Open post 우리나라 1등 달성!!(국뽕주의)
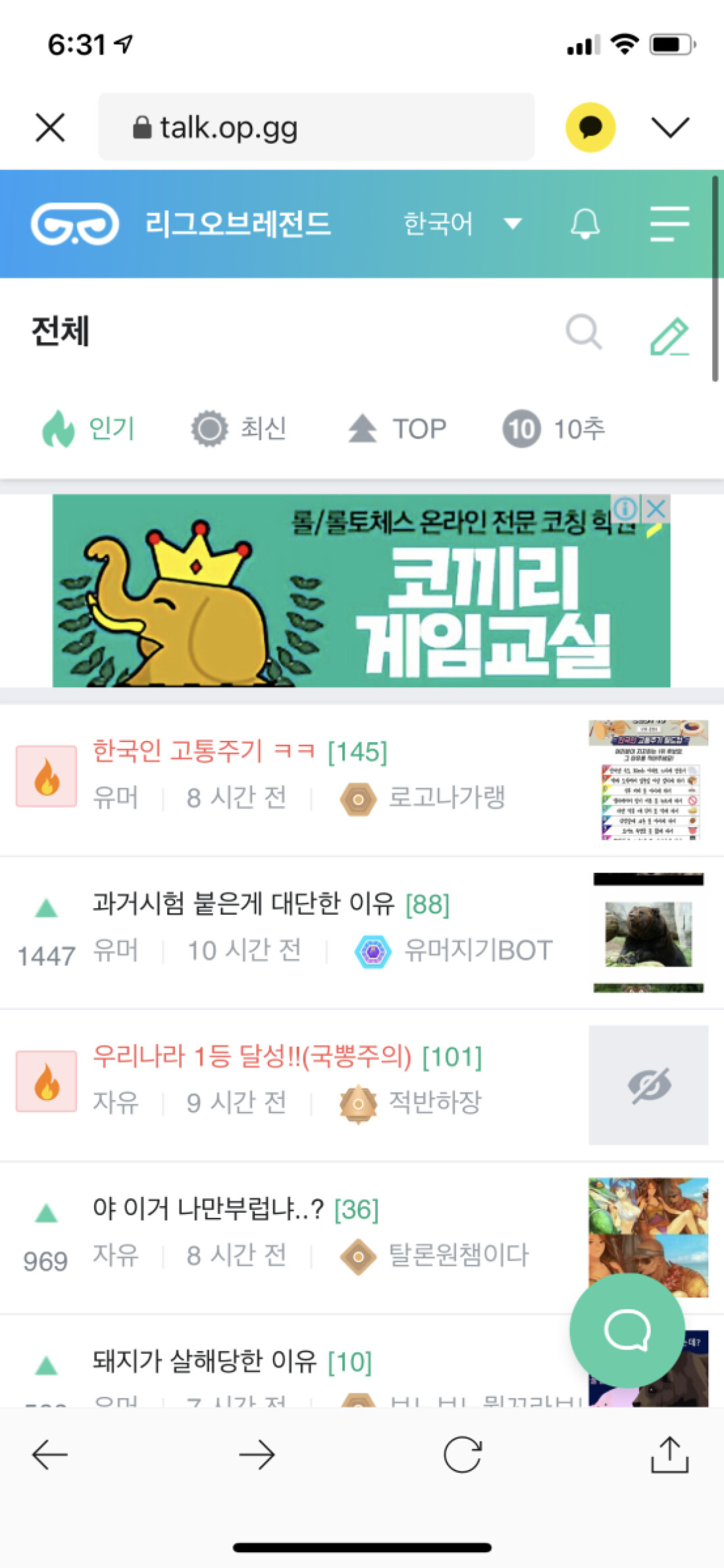The width and height of the screenshot is (724, 1568). [x=287, y=1057]
